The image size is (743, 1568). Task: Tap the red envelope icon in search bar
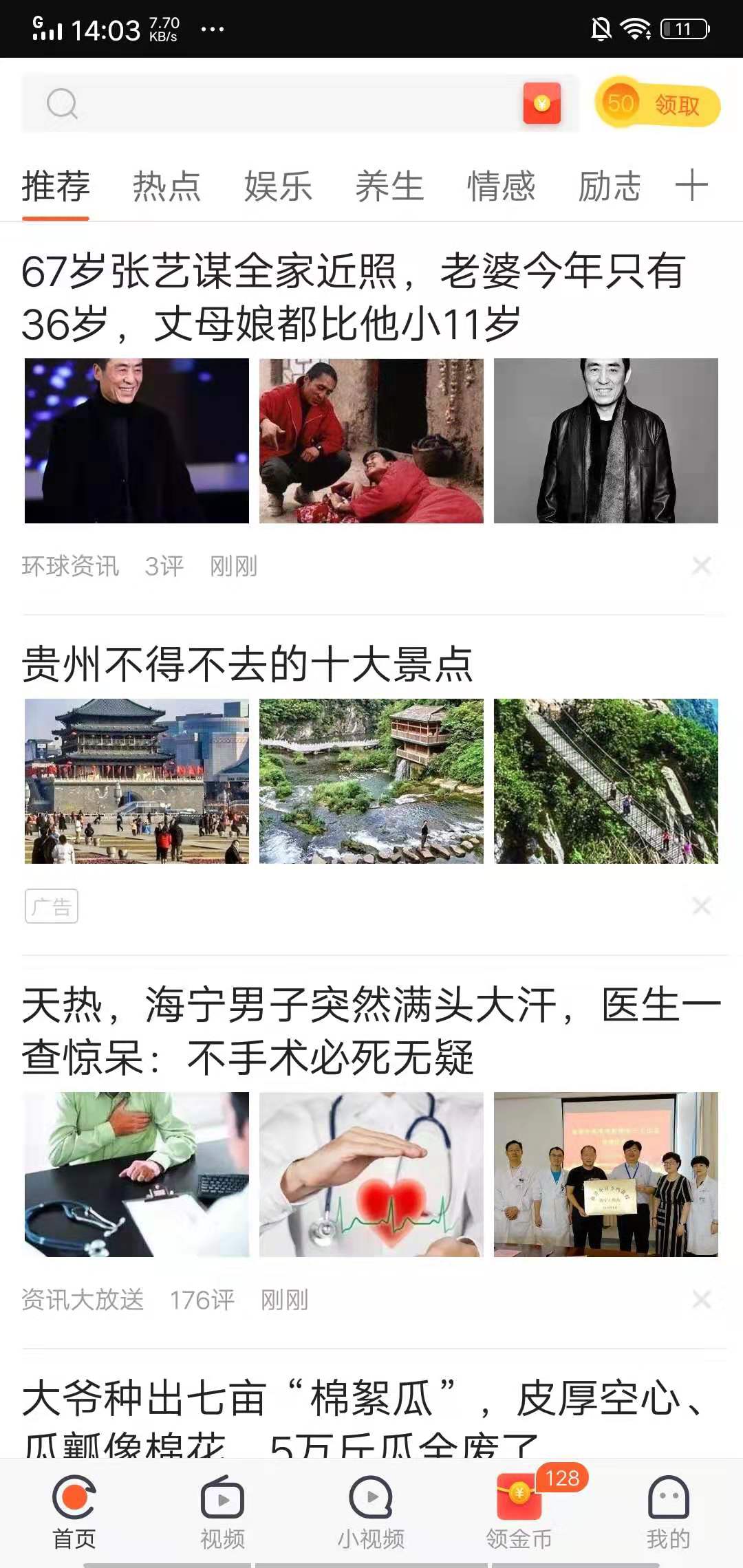(x=542, y=104)
